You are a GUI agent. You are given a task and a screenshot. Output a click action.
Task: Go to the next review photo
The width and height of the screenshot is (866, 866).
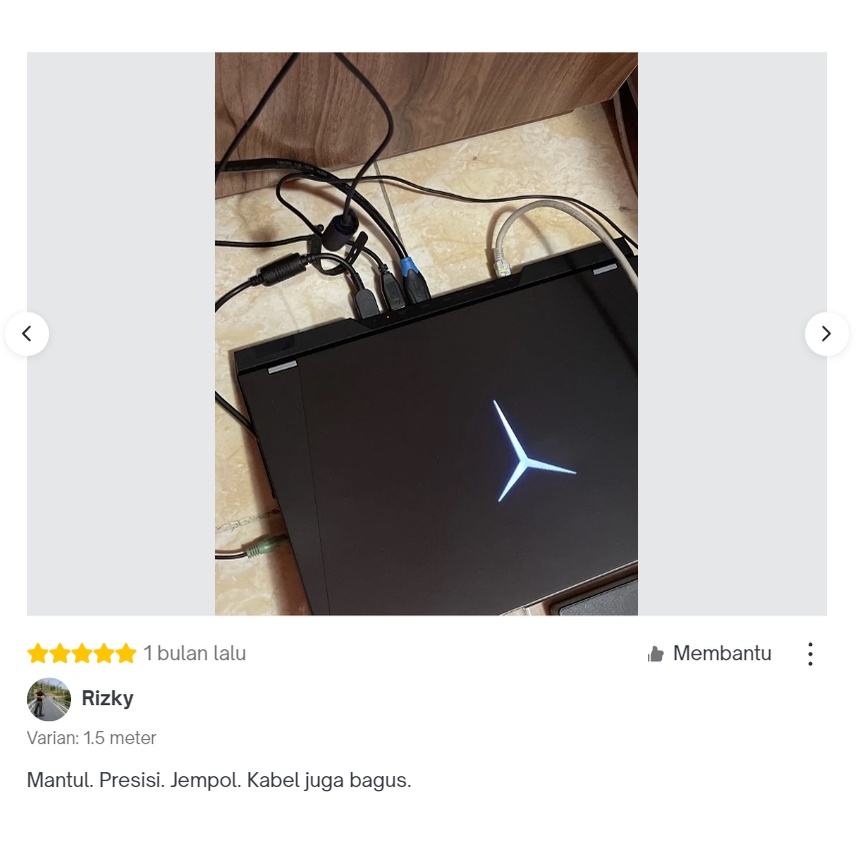pyautogui.click(x=826, y=334)
